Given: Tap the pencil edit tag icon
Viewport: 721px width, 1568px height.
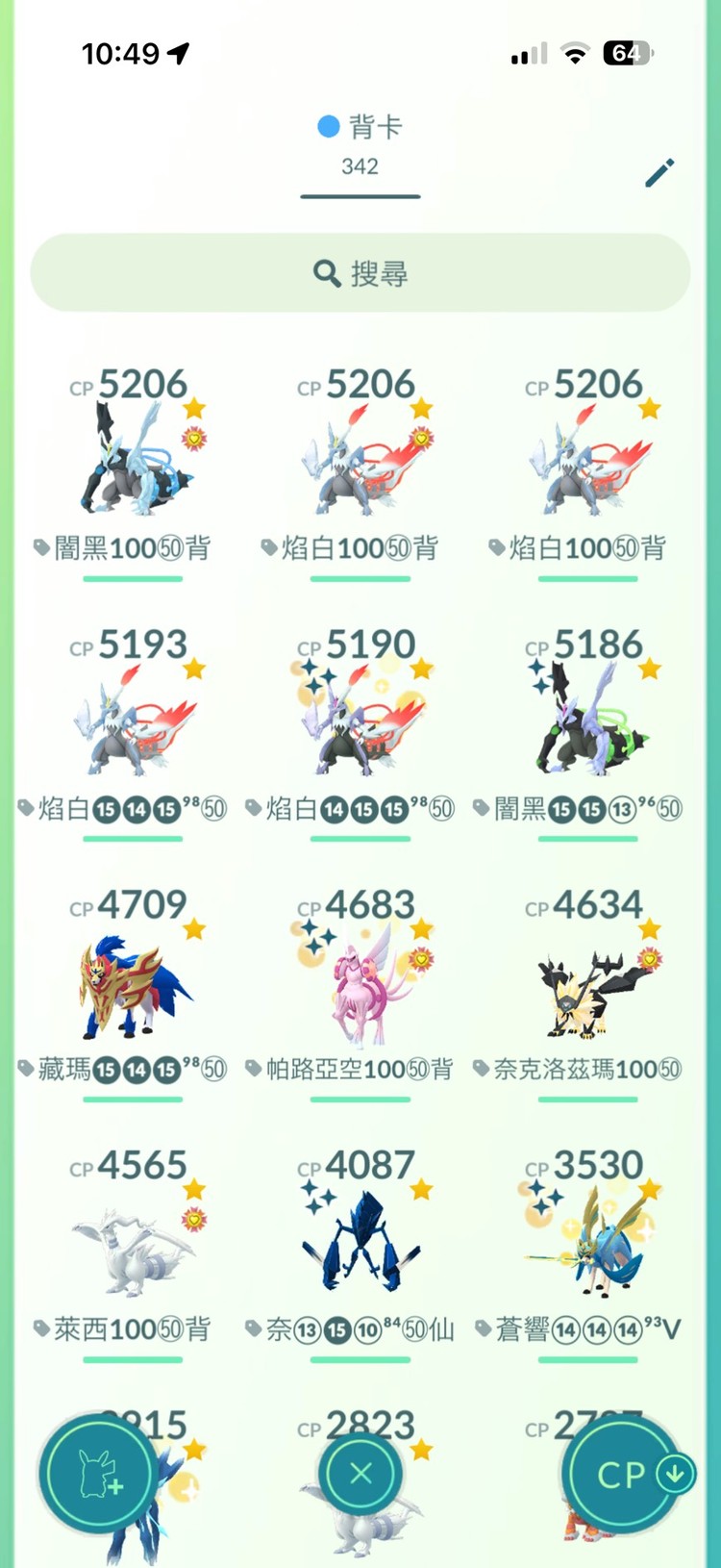Looking at the screenshot, I should pyautogui.click(x=659, y=173).
